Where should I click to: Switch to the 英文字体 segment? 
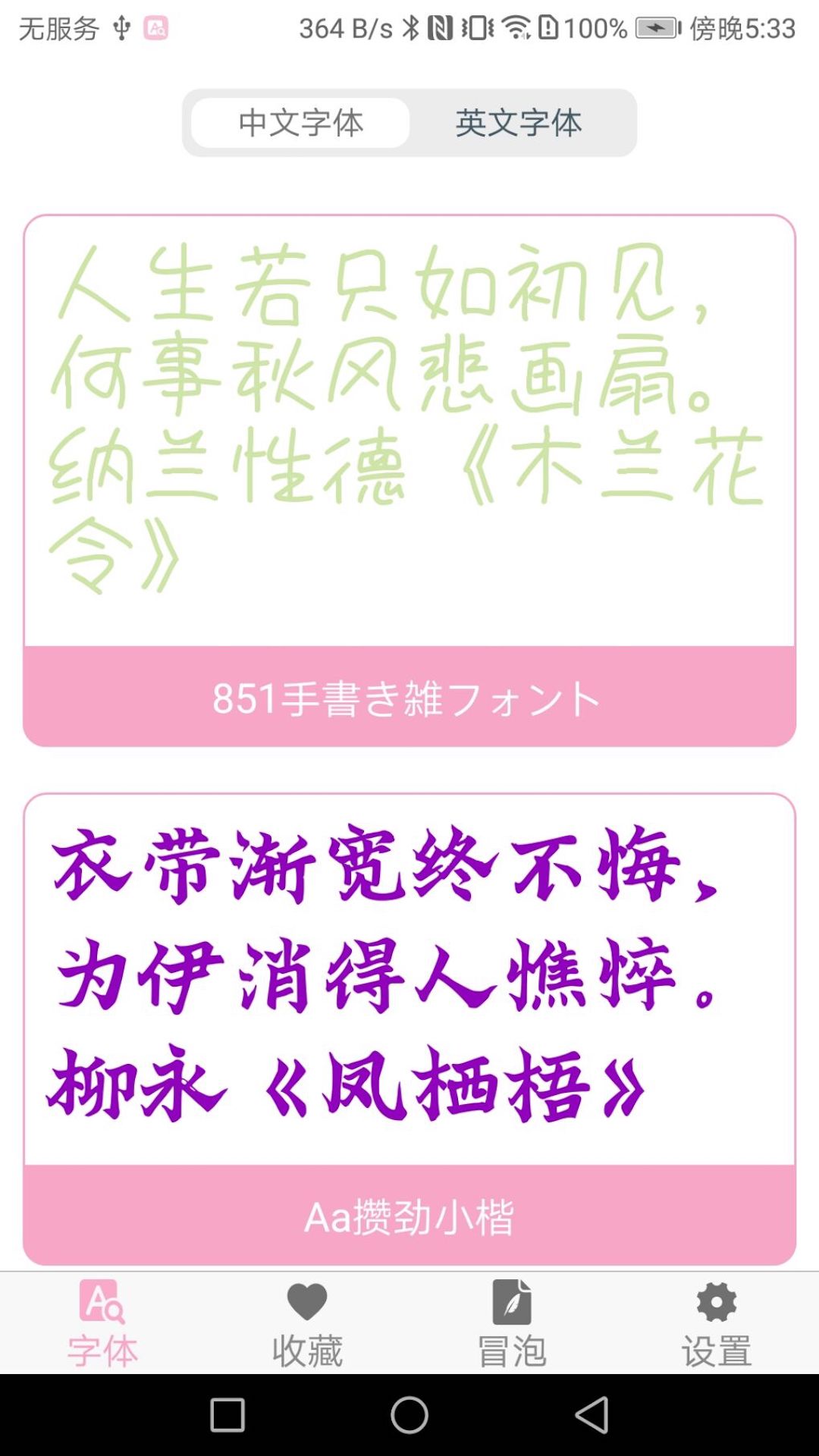519,123
